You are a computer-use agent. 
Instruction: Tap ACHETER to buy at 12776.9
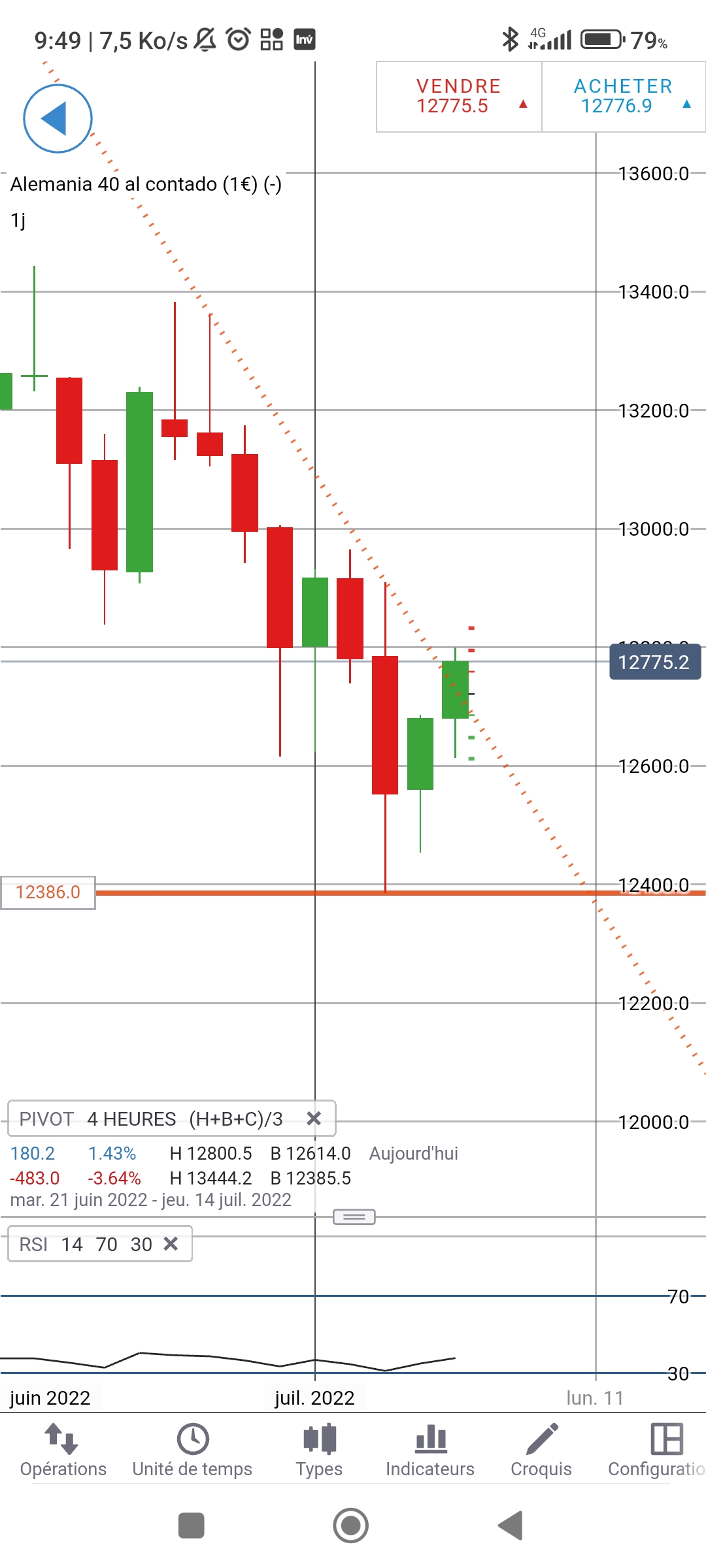click(x=623, y=97)
